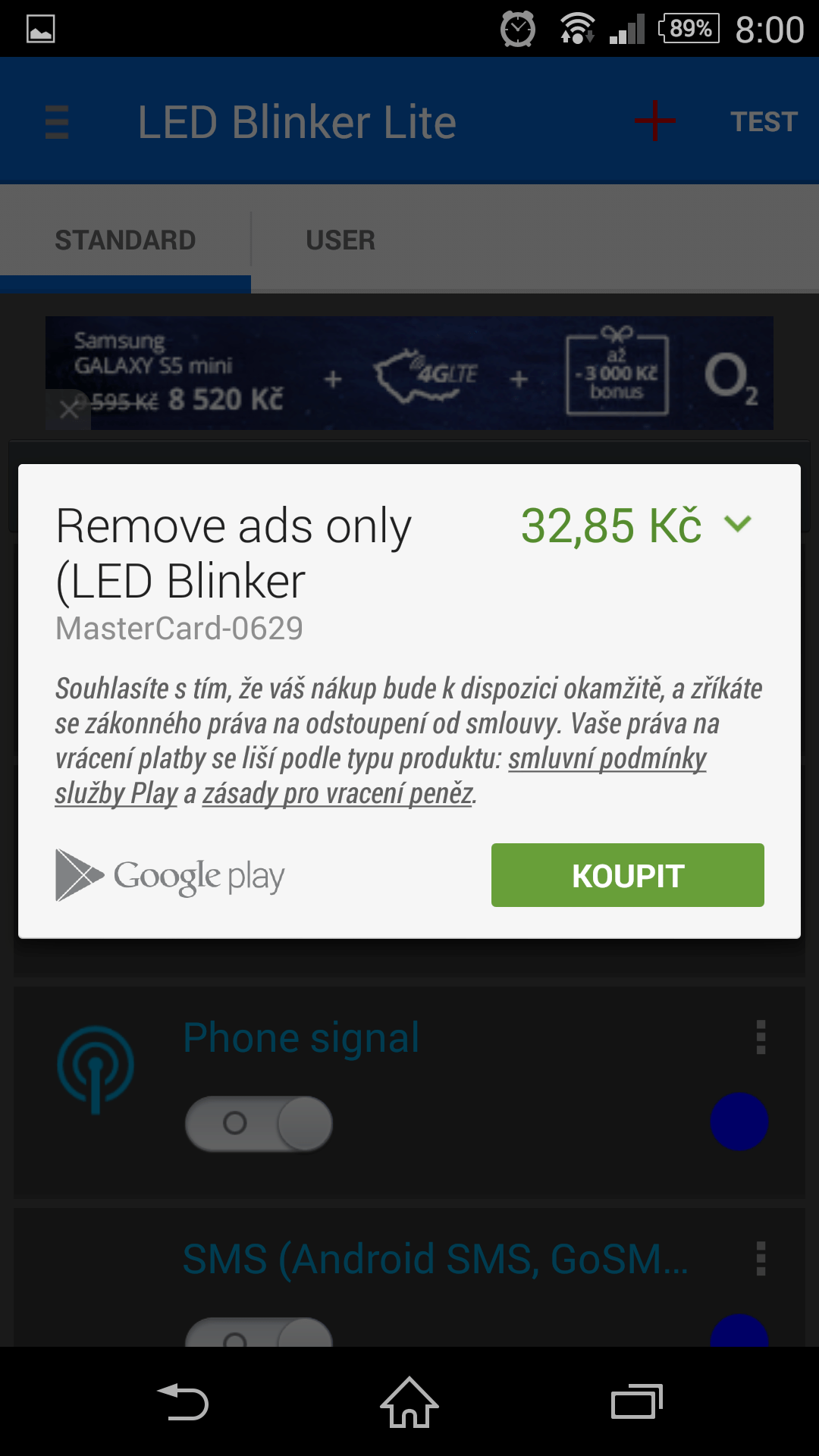Add a new entry with the plus icon
The width and height of the screenshot is (819, 1456).
tap(655, 121)
